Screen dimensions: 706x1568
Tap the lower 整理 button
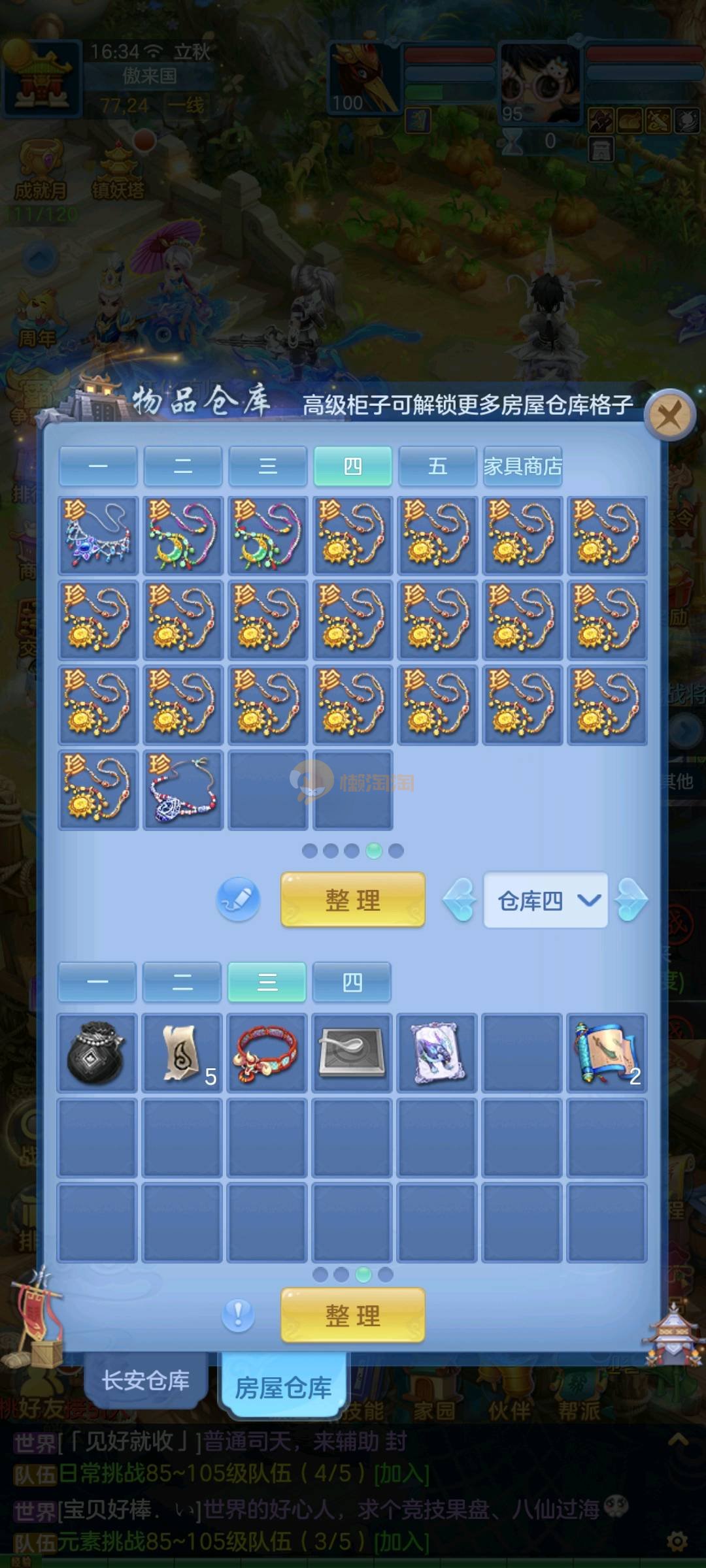coord(352,1315)
